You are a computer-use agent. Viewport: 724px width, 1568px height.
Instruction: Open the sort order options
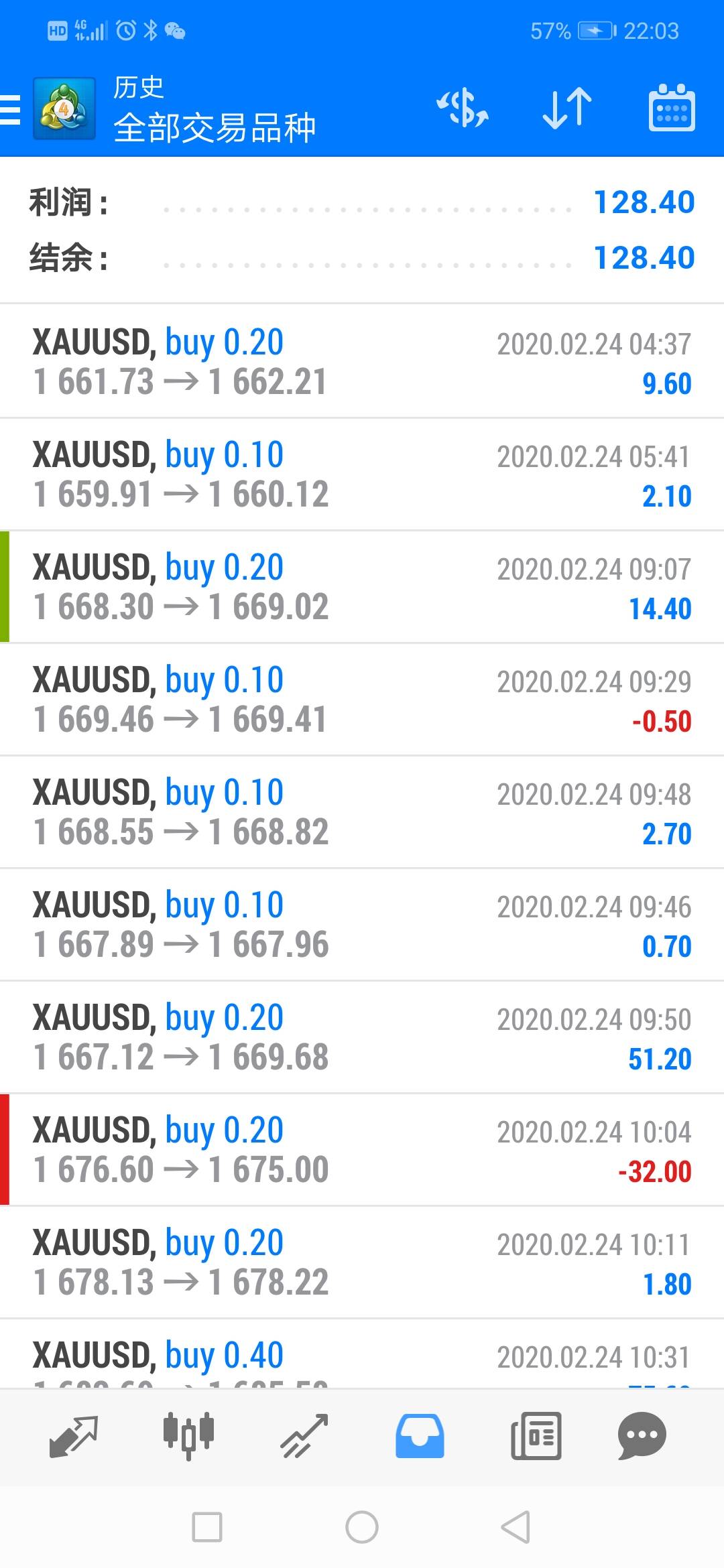click(567, 109)
